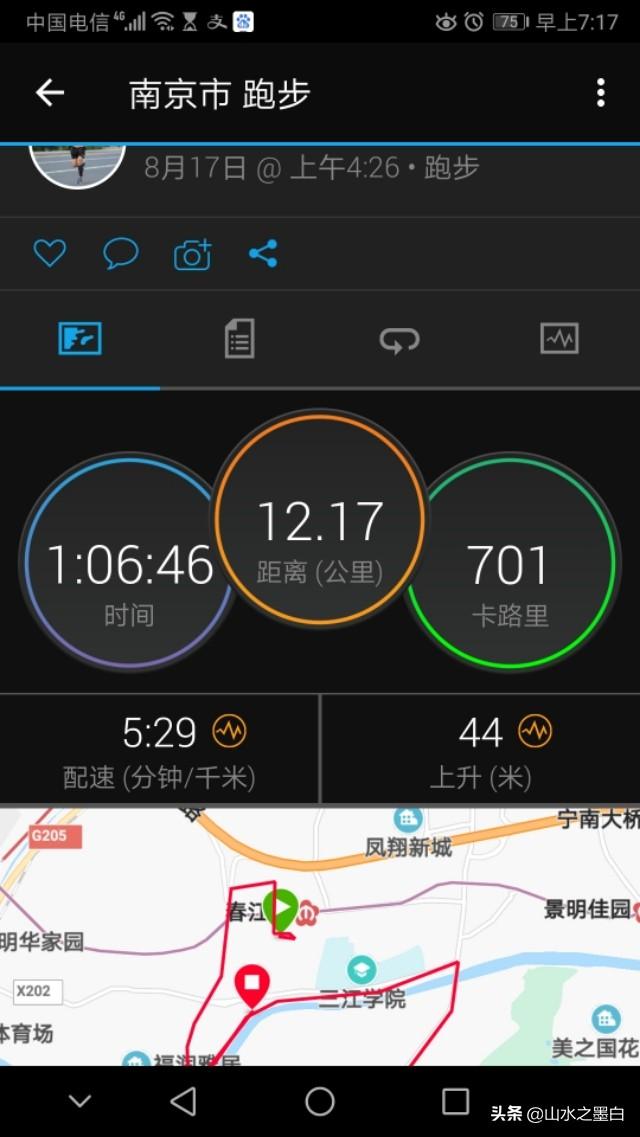Switch to the overview summary tab
The image size is (640, 1137).
pyautogui.click(x=80, y=339)
